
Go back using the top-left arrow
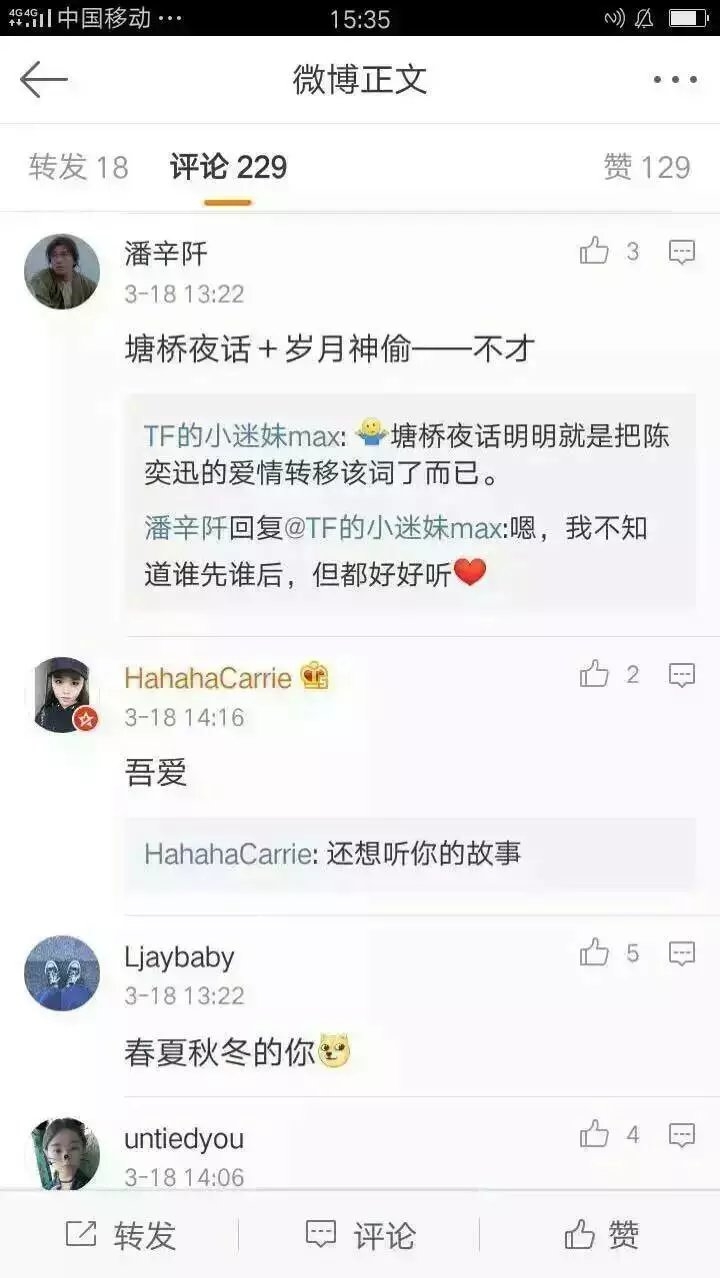coord(44,80)
